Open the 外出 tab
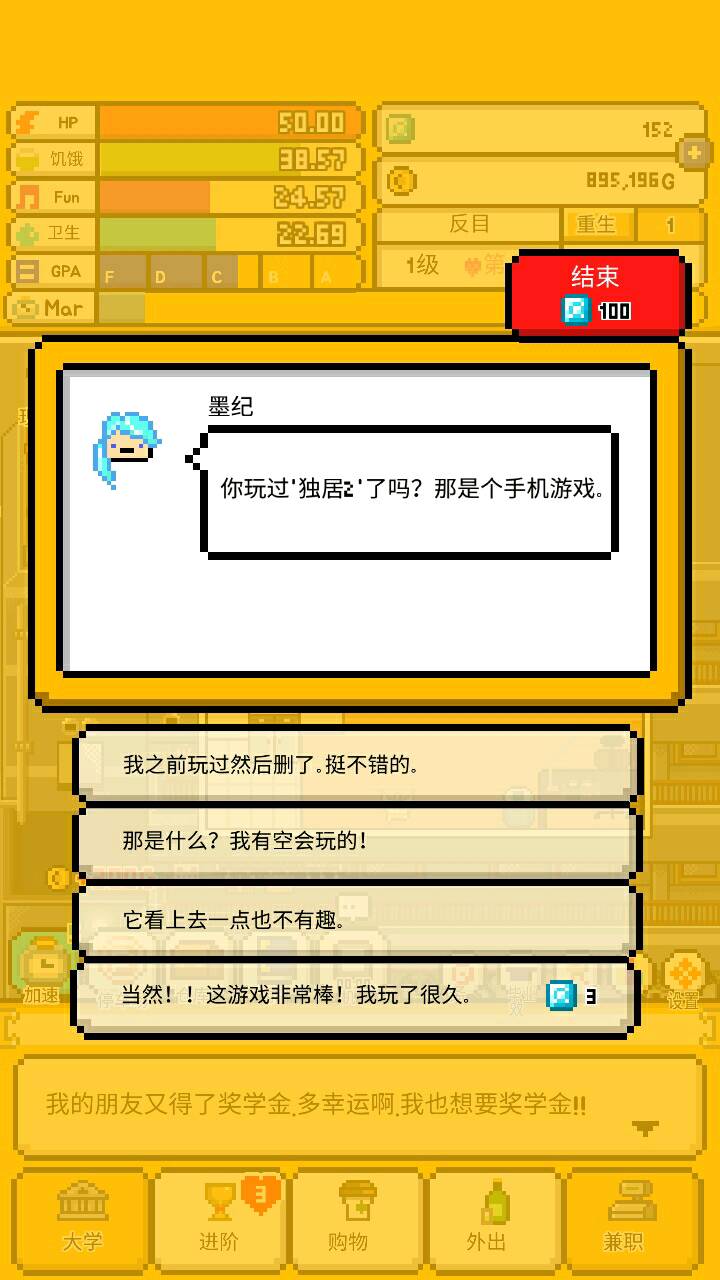The width and height of the screenshot is (720, 1280). (487, 1216)
